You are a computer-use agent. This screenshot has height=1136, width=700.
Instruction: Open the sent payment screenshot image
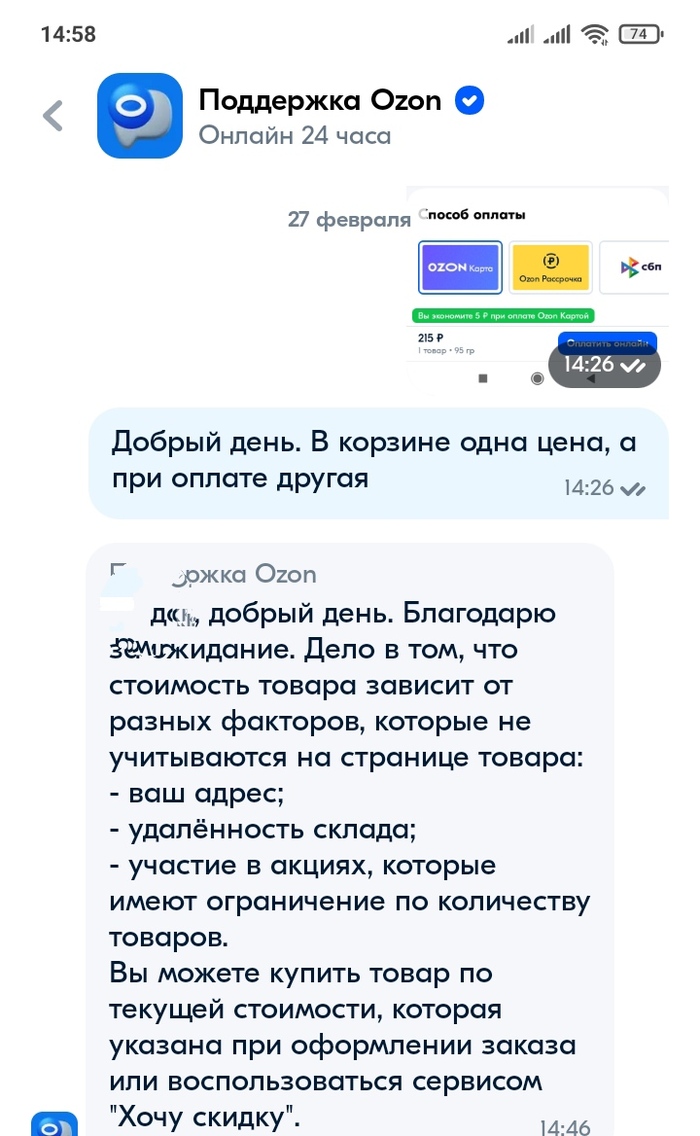coord(537,285)
